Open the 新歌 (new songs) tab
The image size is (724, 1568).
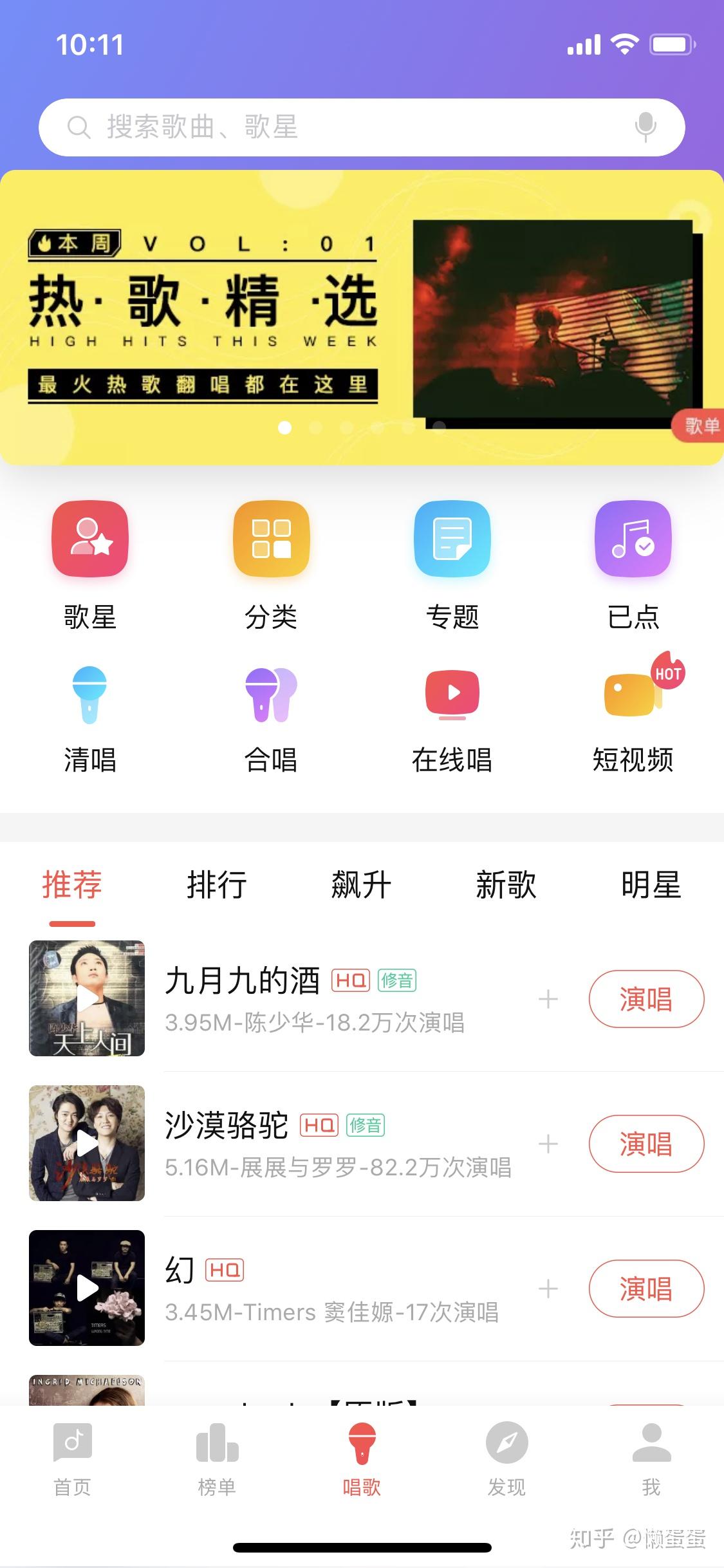coord(506,885)
